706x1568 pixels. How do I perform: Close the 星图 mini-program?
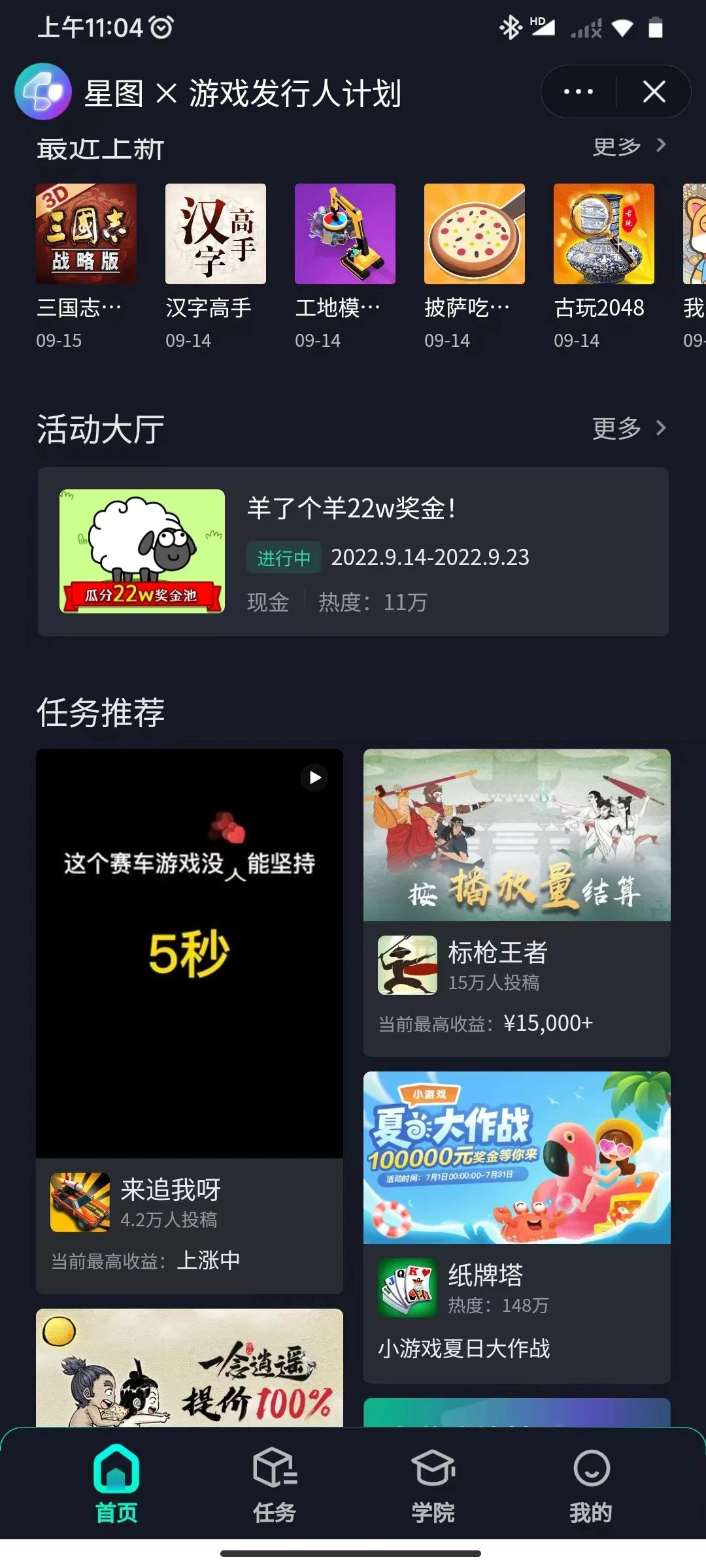tap(654, 92)
